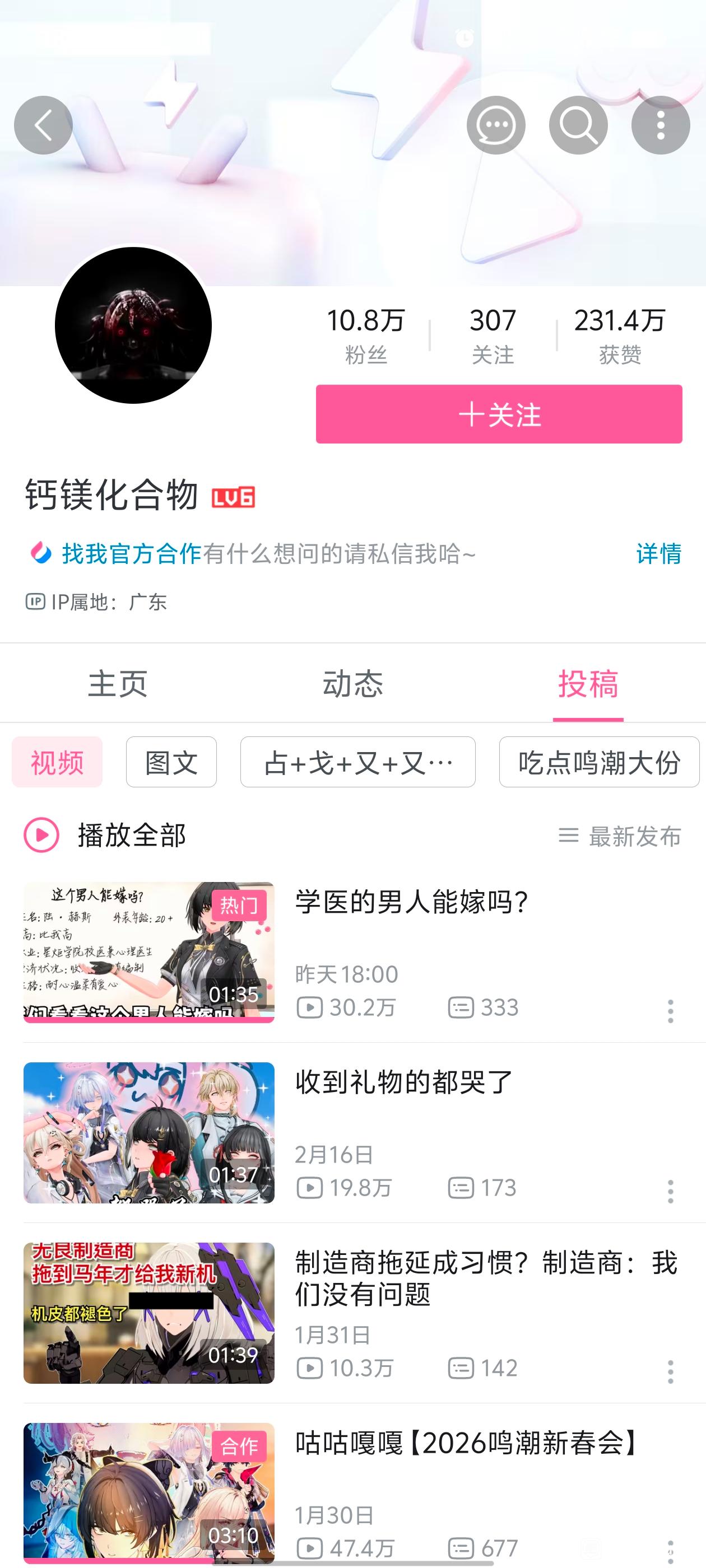This screenshot has width=706, height=1568.
Task: Filter posts by 图文
Action: [171, 762]
